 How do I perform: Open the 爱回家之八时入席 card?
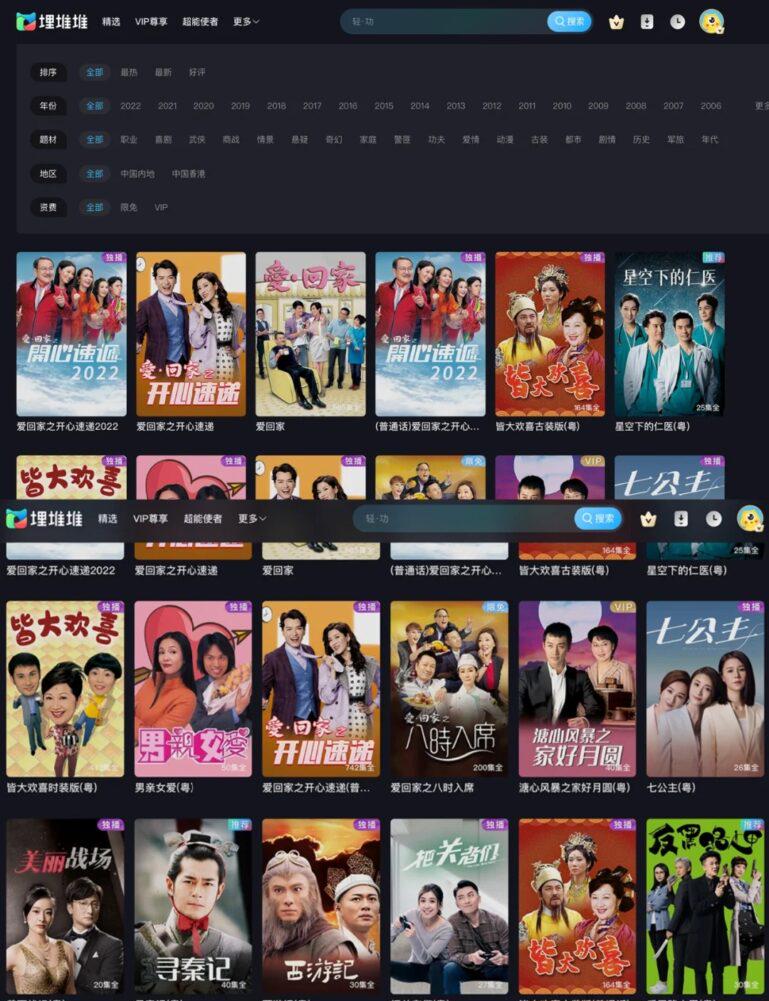click(x=449, y=689)
